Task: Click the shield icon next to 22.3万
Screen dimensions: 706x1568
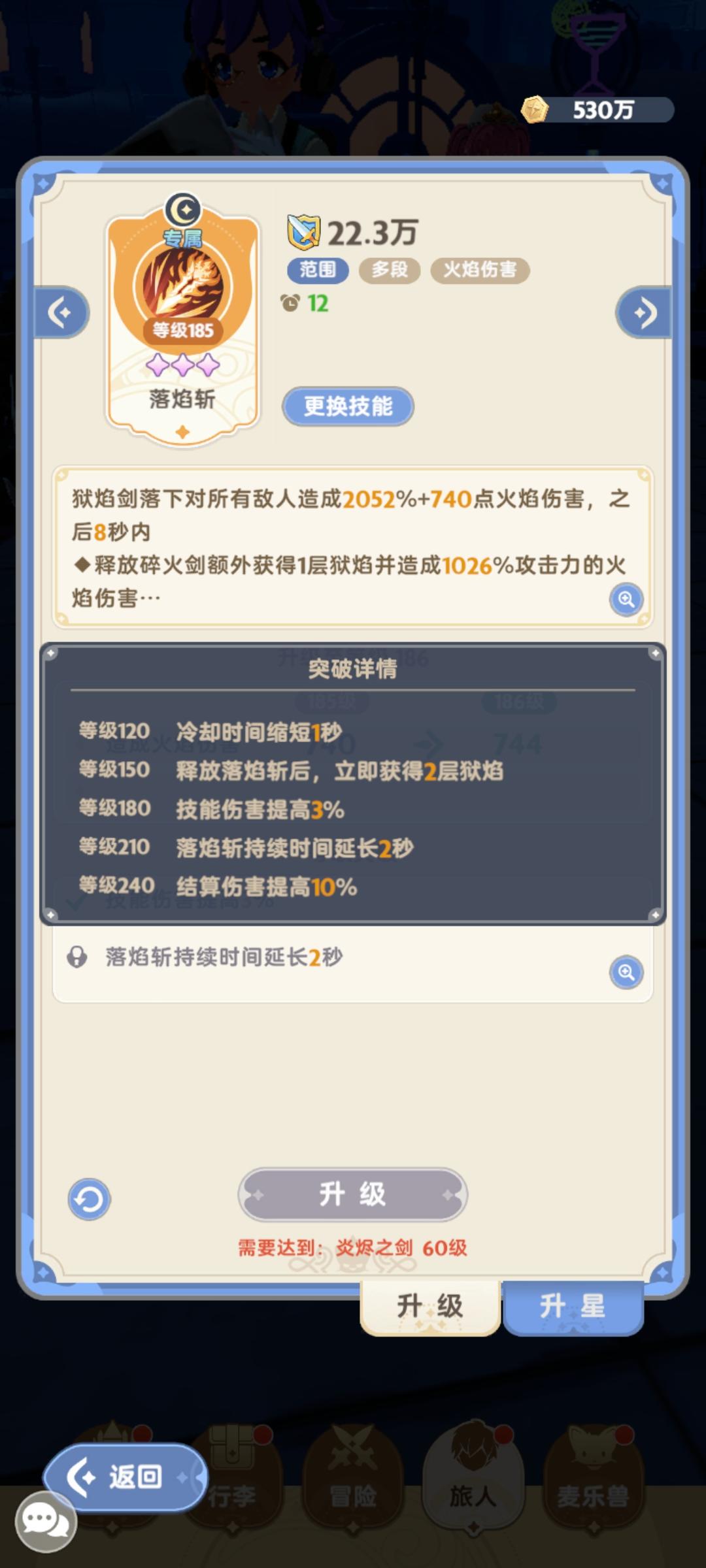Action: click(305, 230)
